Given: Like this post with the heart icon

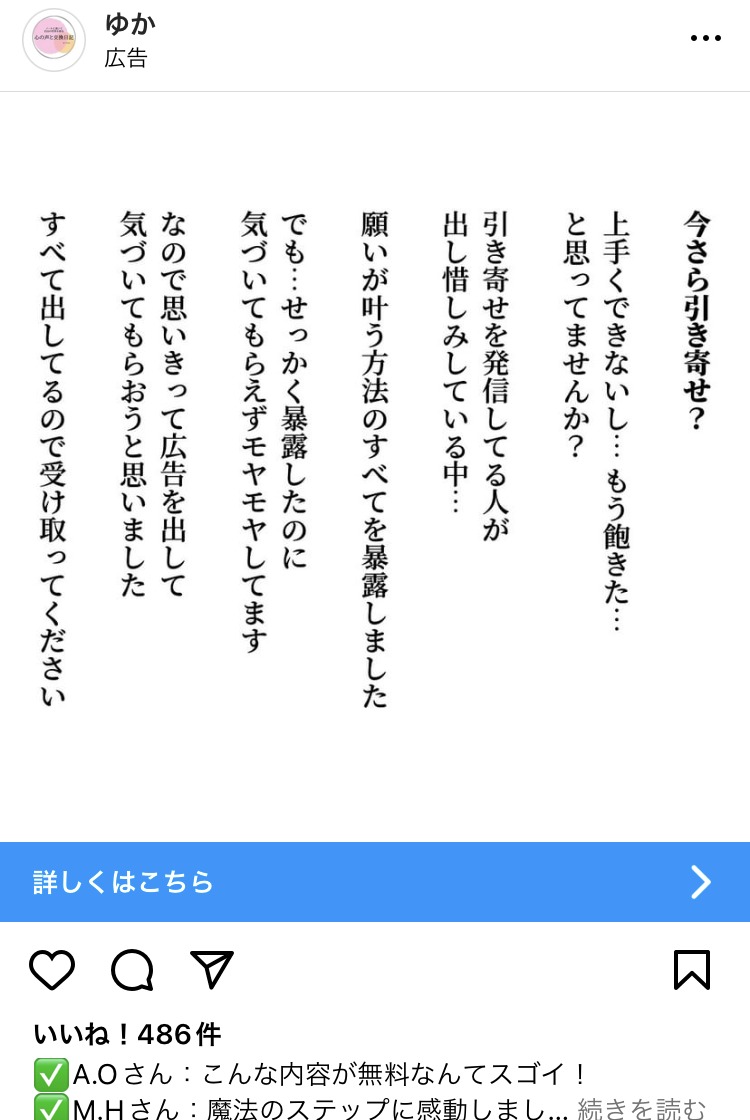Looking at the screenshot, I should click(52, 970).
